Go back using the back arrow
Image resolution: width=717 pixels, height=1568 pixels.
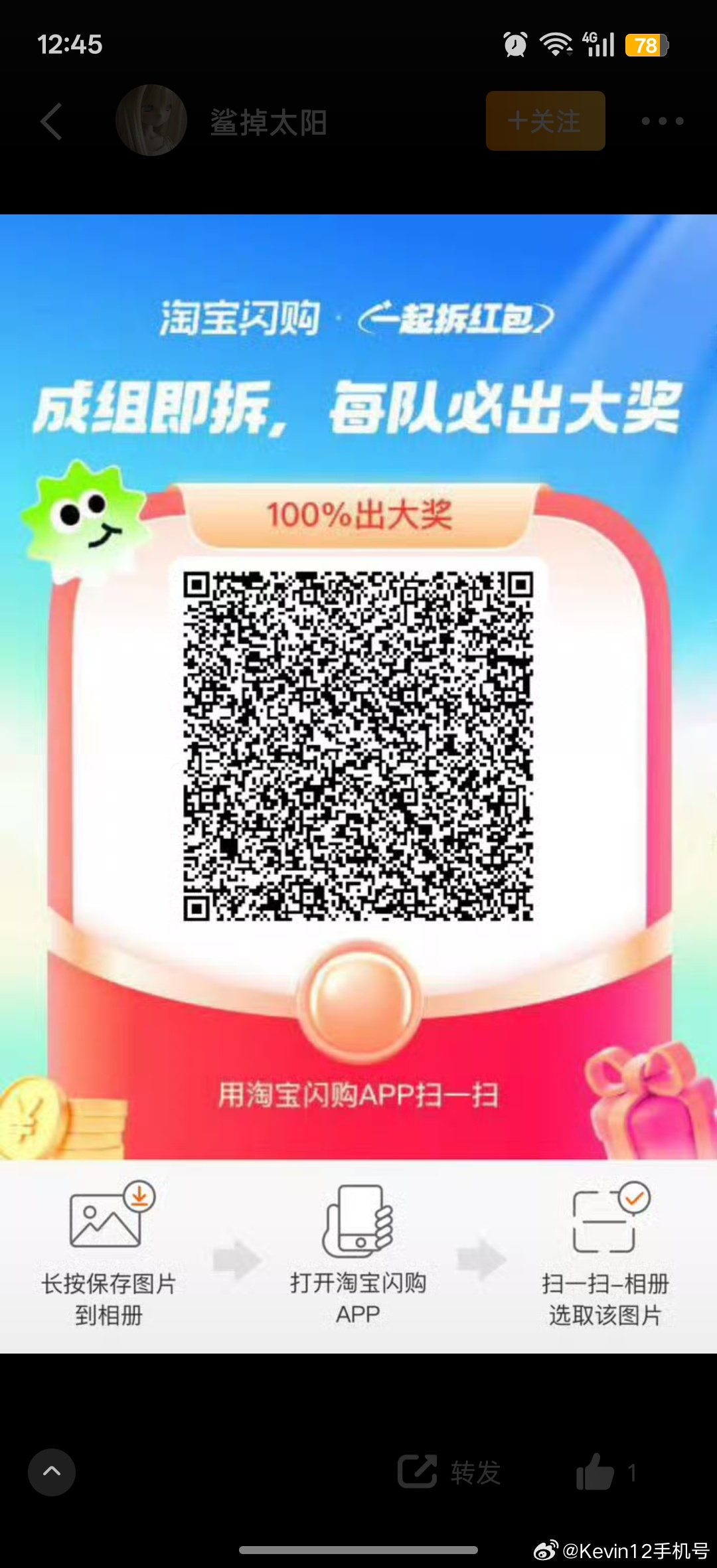(52, 121)
